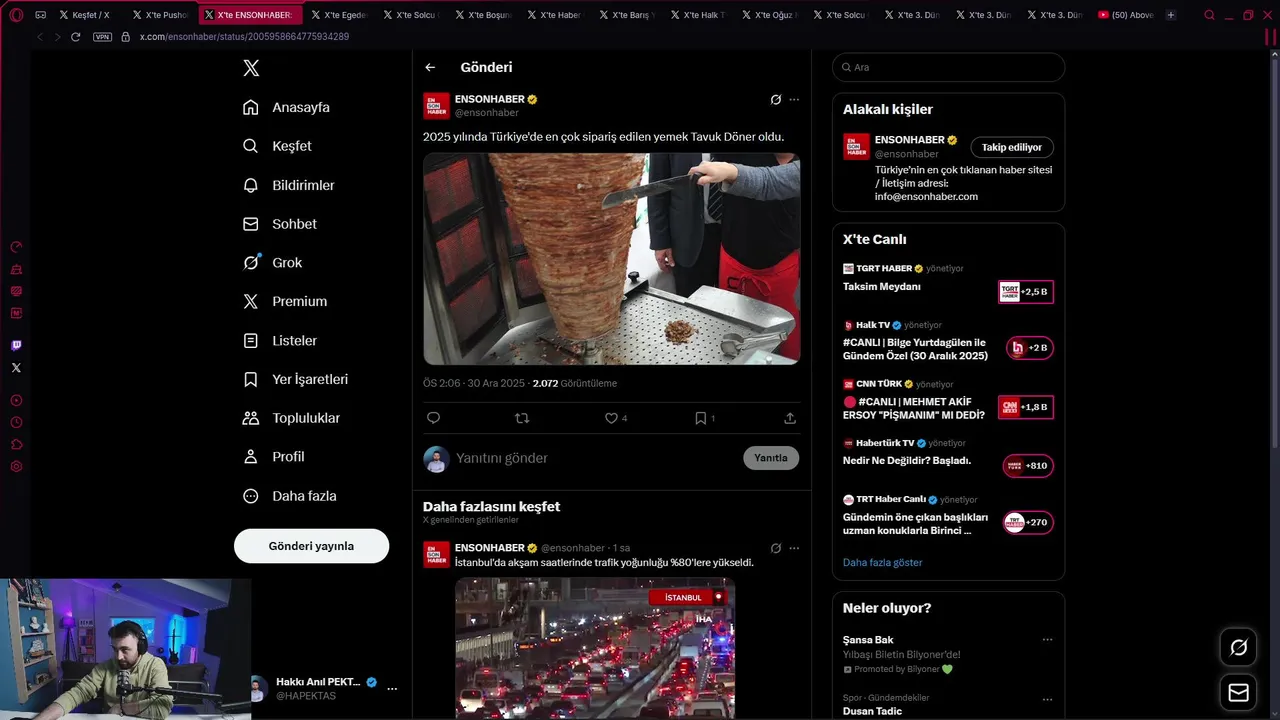Image resolution: width=1280 pixels, height=720 pixels.
Task: Repost the Tavuk Döner post
Action: pos(521,418)
